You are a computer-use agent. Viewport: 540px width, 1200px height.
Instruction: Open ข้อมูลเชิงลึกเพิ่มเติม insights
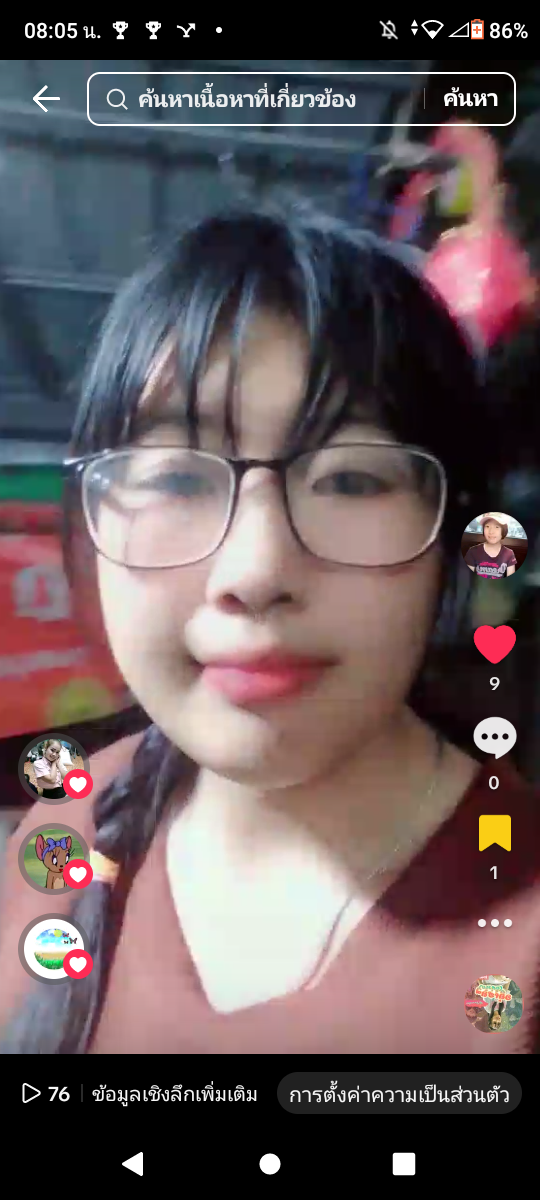[174, 1094]
